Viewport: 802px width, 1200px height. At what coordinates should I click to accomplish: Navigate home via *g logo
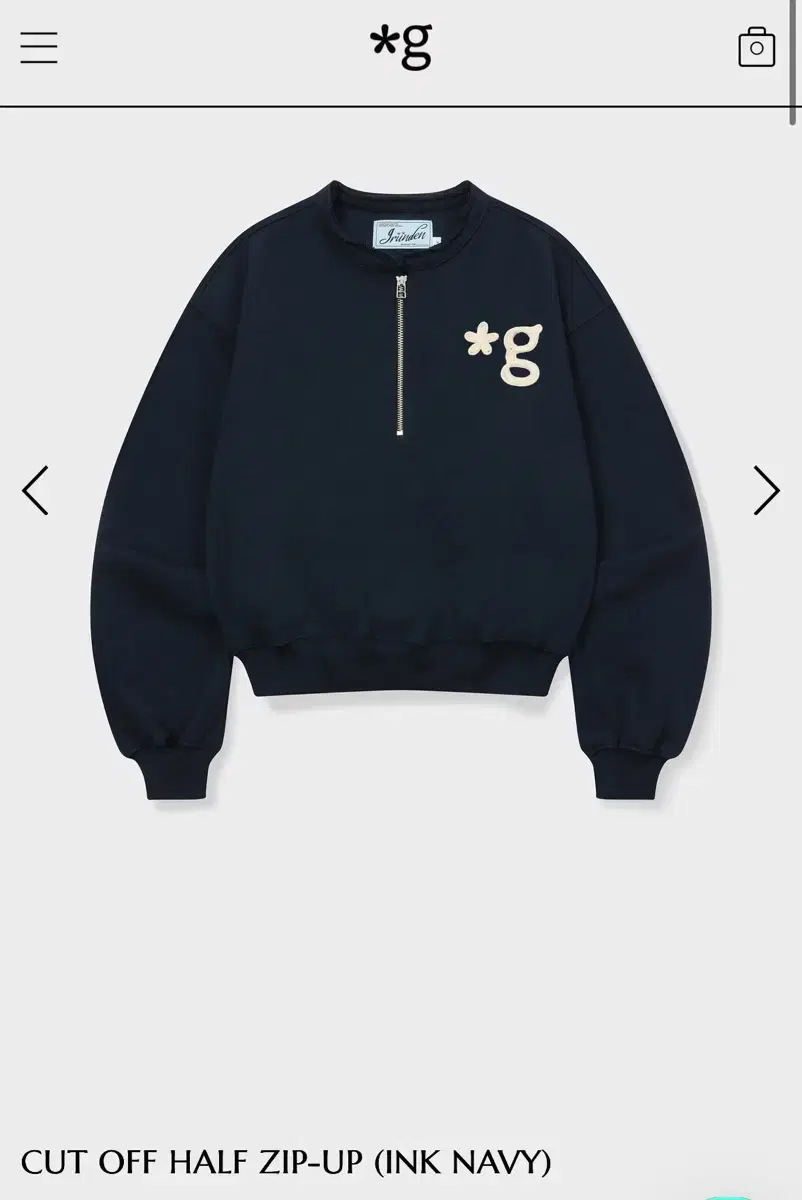click(401, 47)
